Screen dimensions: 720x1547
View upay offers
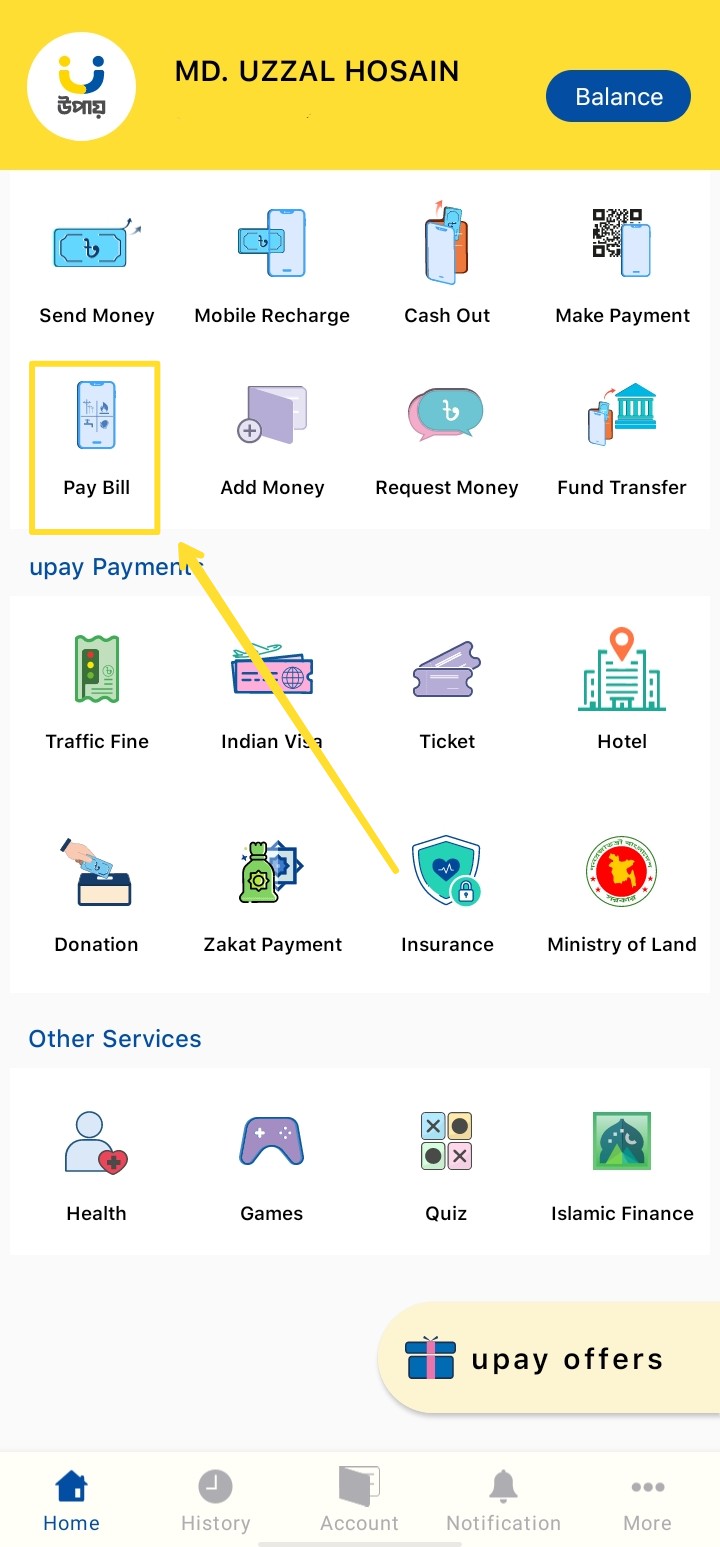(x=548, y=1359)
